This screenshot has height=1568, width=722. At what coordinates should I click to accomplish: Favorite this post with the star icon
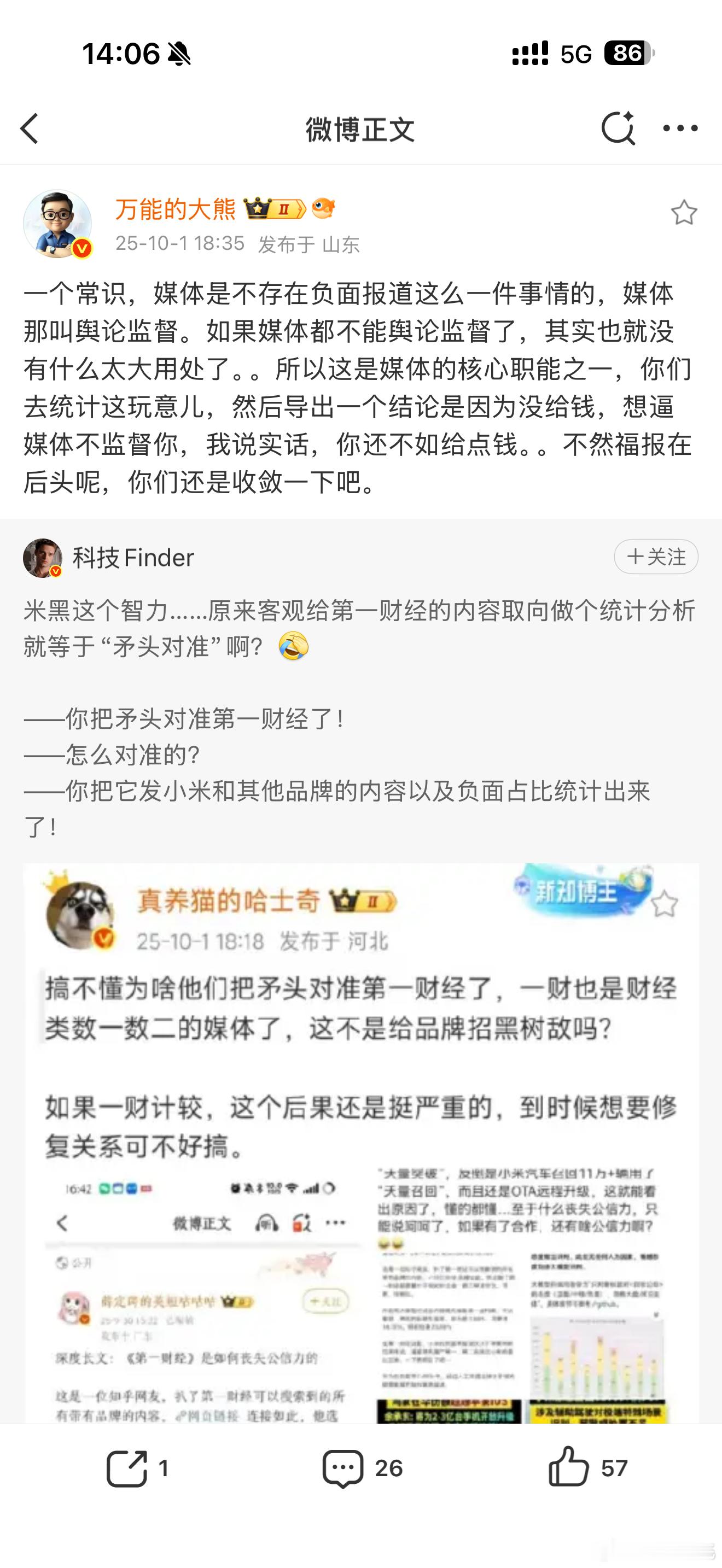pyautogui.click(x=683, y=213)
